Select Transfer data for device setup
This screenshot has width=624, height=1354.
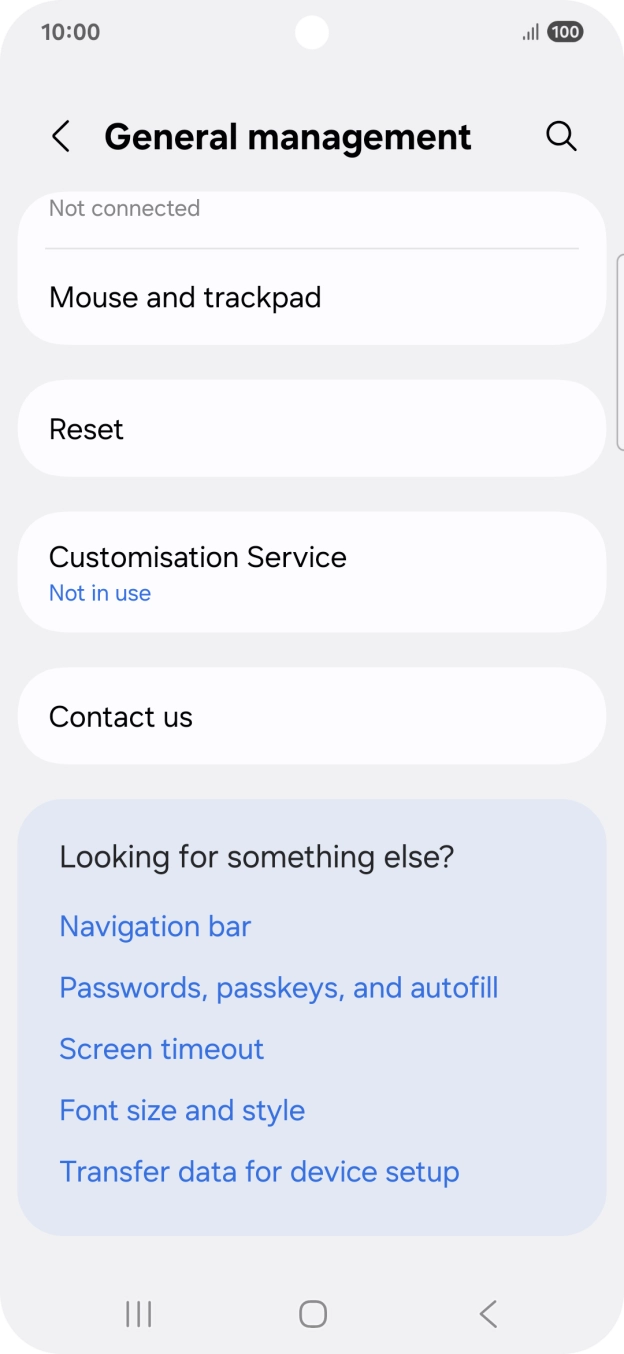click(x=259, y=1172)
